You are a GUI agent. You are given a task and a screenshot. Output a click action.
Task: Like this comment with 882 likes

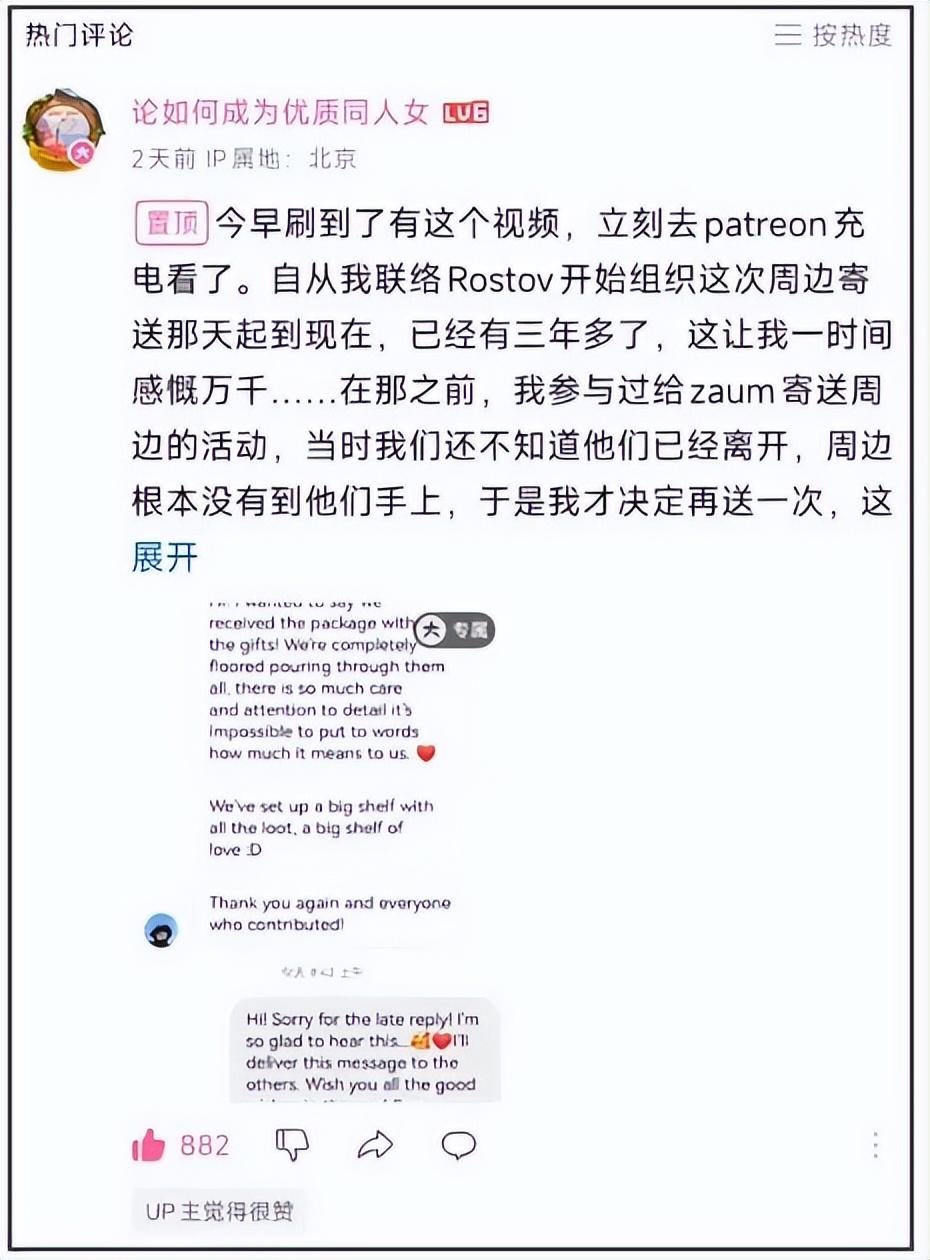click(x=149, y=1145)
